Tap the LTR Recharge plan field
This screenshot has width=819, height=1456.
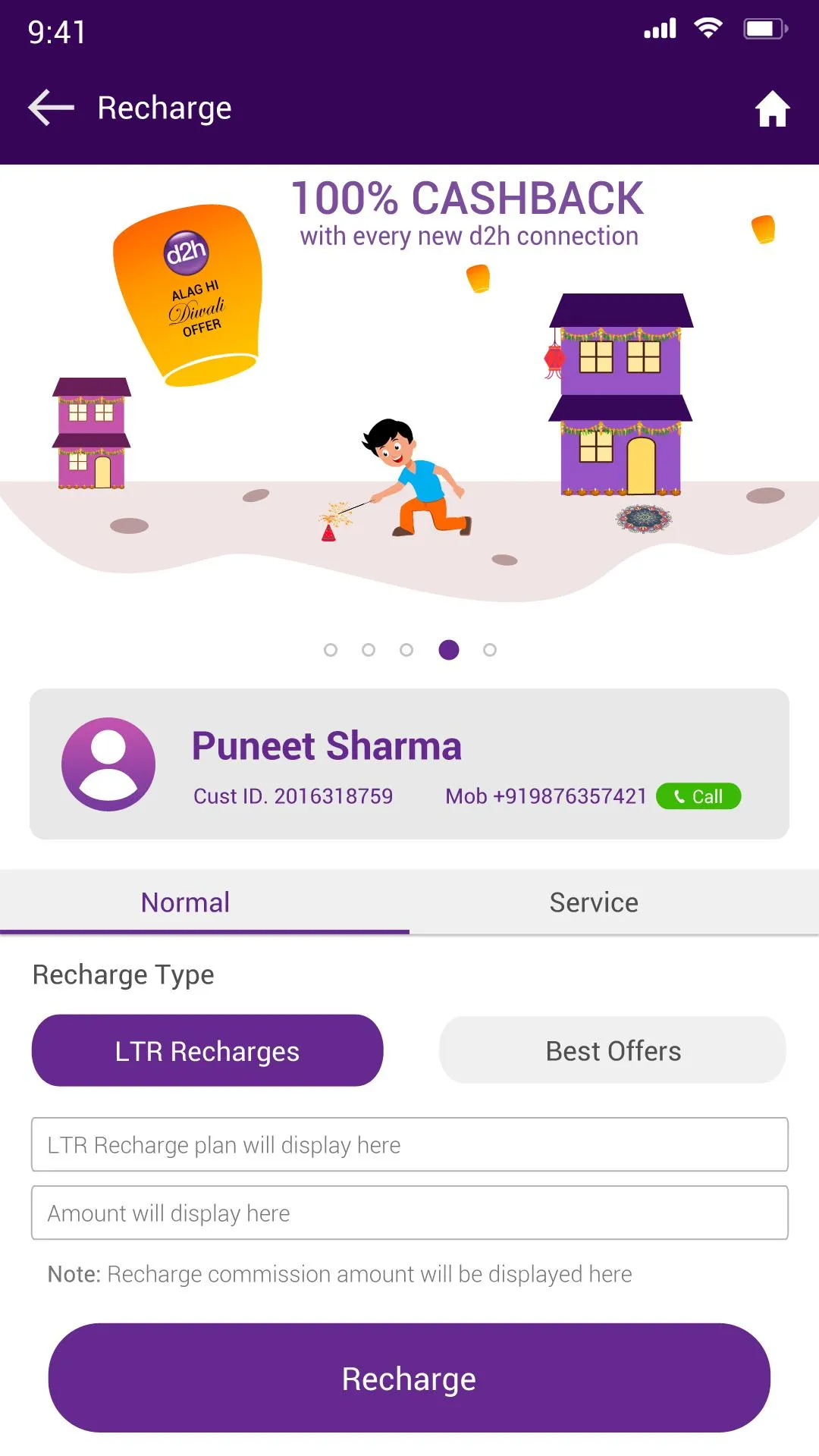pyautogui.click(x=409, y=1144)
